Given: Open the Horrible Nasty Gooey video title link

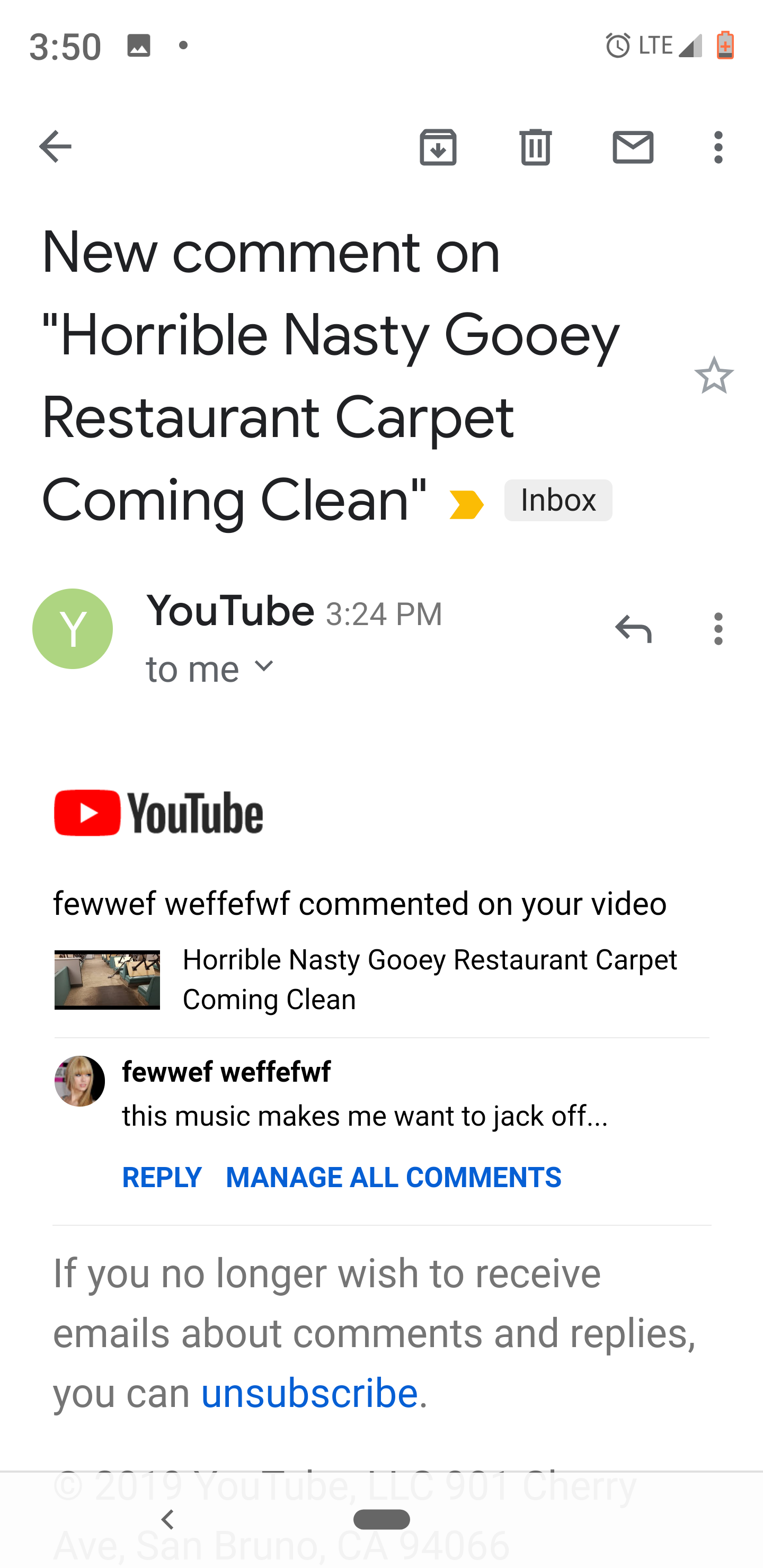Looking at the screenshot, I should 429,979.
